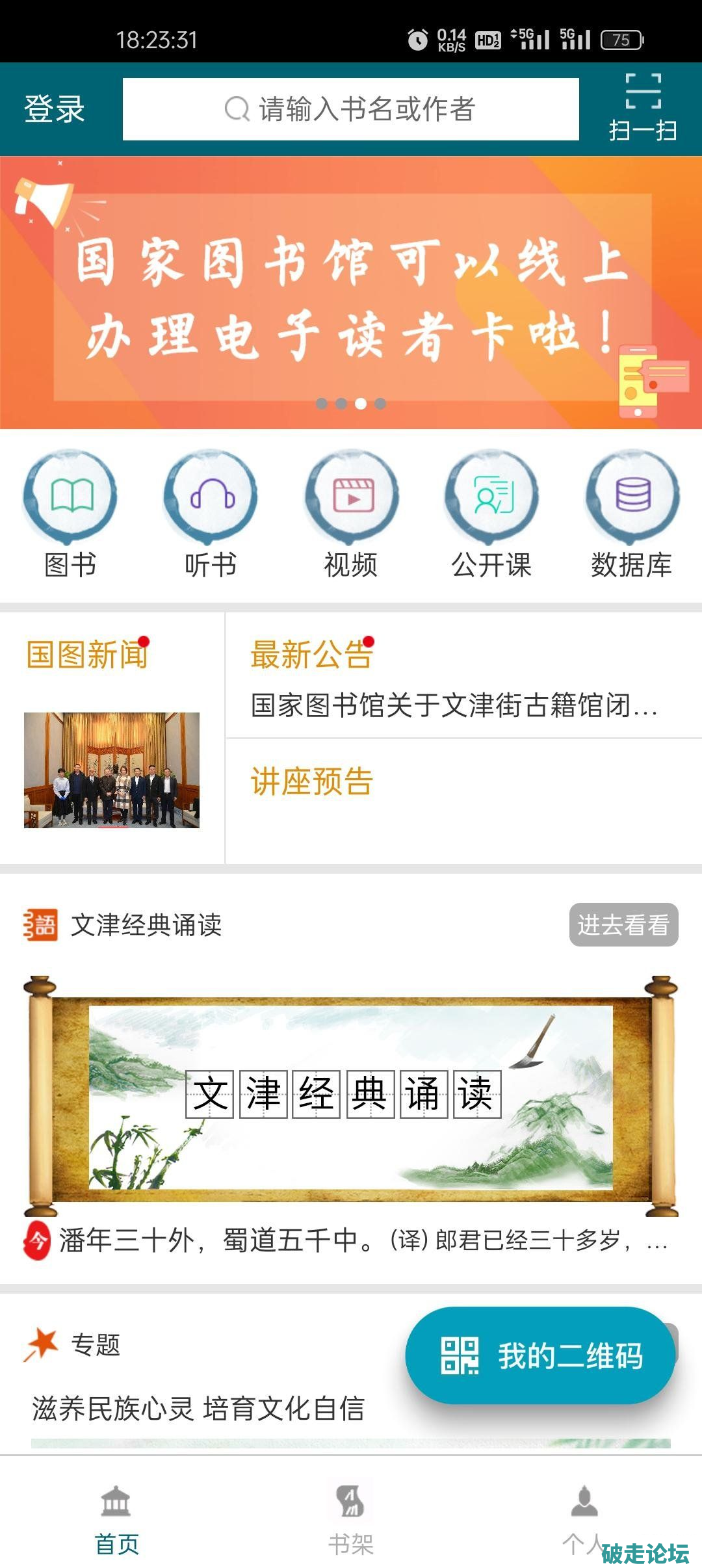Screen dimensions: 702x1568
Task: Open the 扫一扫 scanner
Action: [642, 109]
